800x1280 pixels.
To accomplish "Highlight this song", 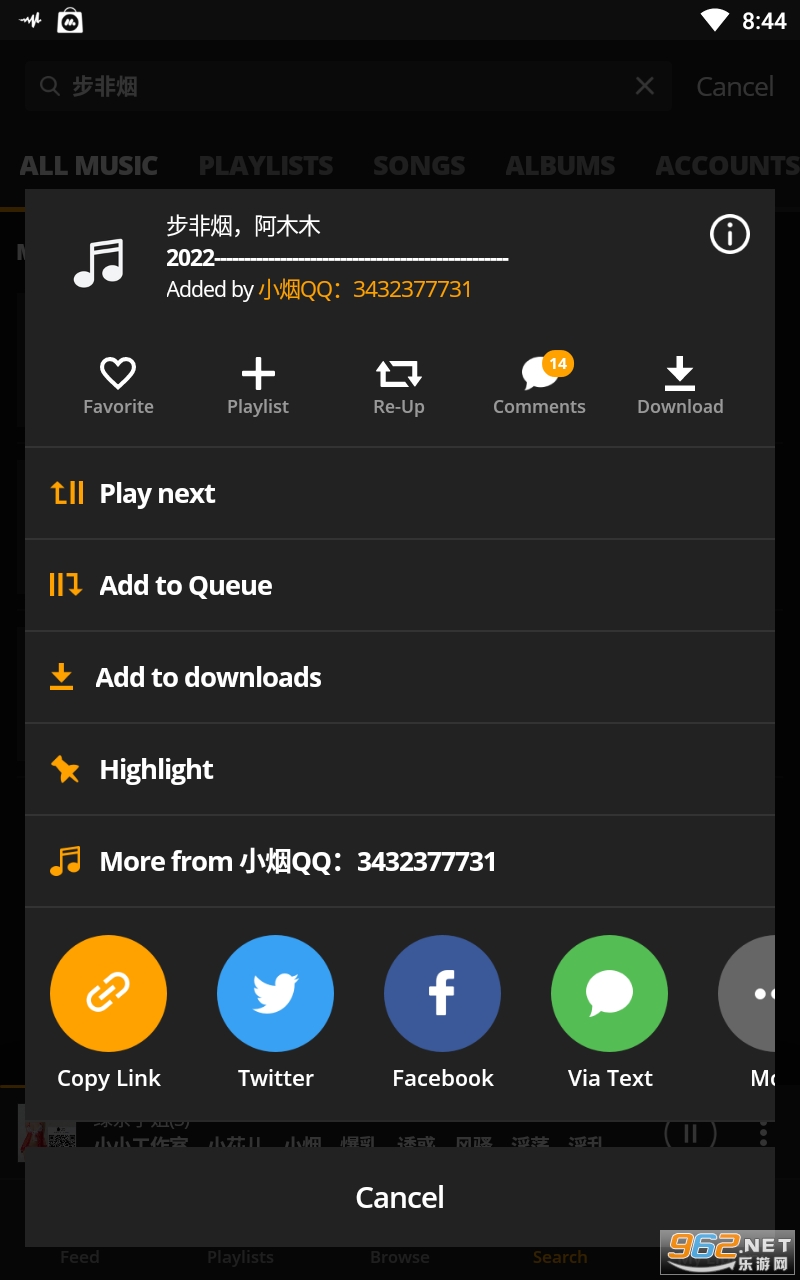I will pos(400,769).
